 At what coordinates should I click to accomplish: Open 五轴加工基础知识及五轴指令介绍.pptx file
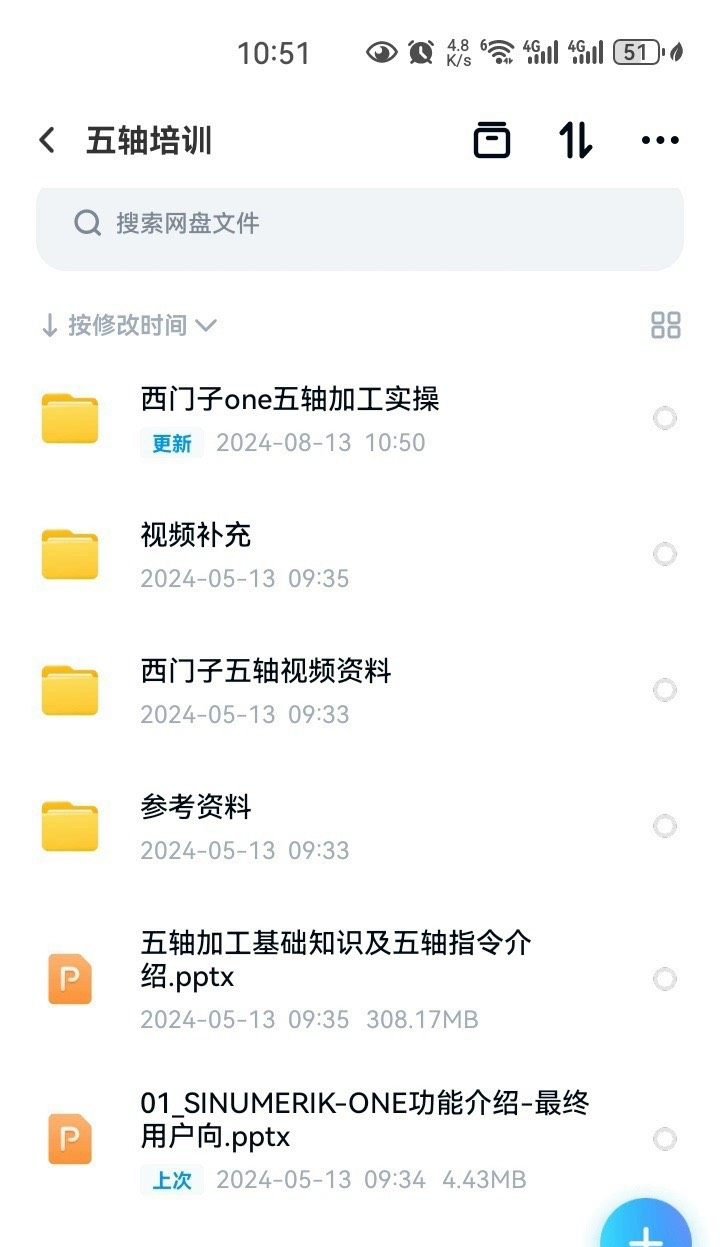coord(335,958)
